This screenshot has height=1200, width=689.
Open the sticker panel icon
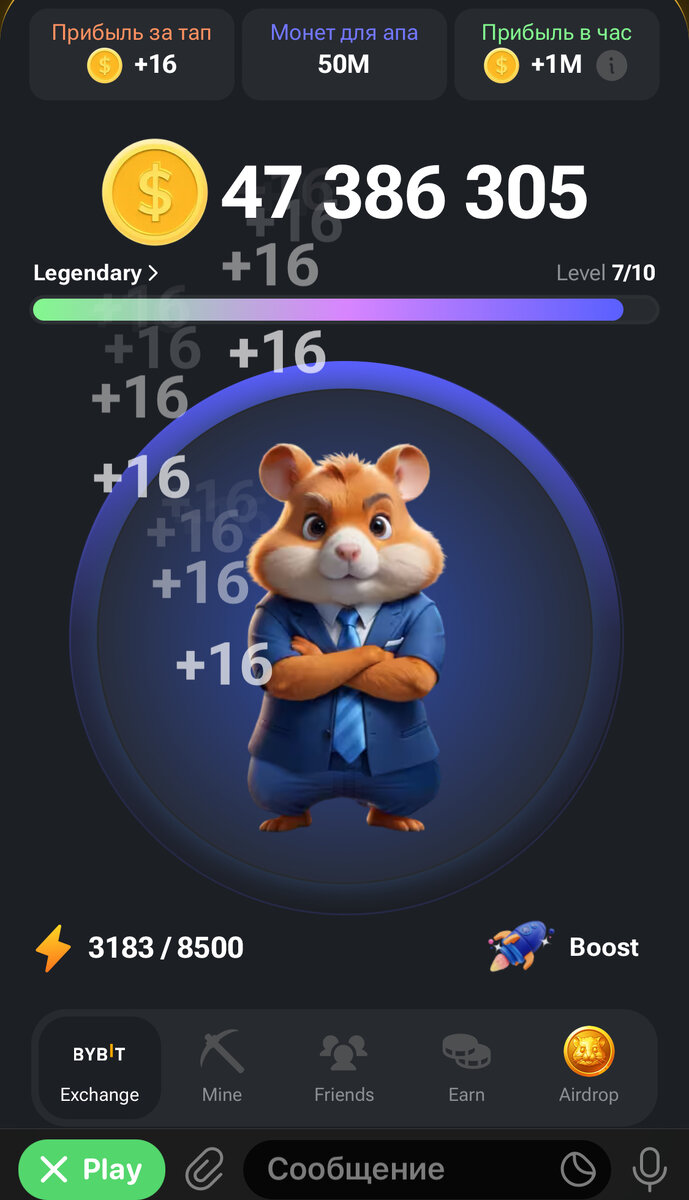click(x=578, y=1169)
